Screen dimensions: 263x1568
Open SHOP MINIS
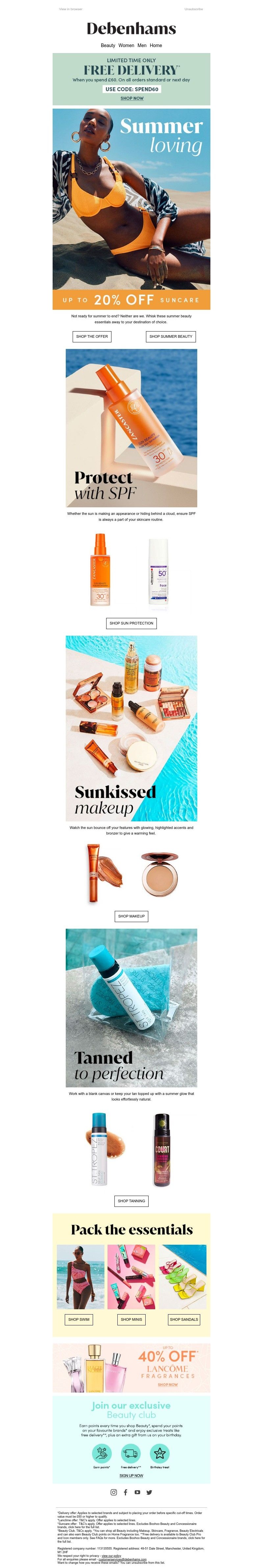(131, 1319)
